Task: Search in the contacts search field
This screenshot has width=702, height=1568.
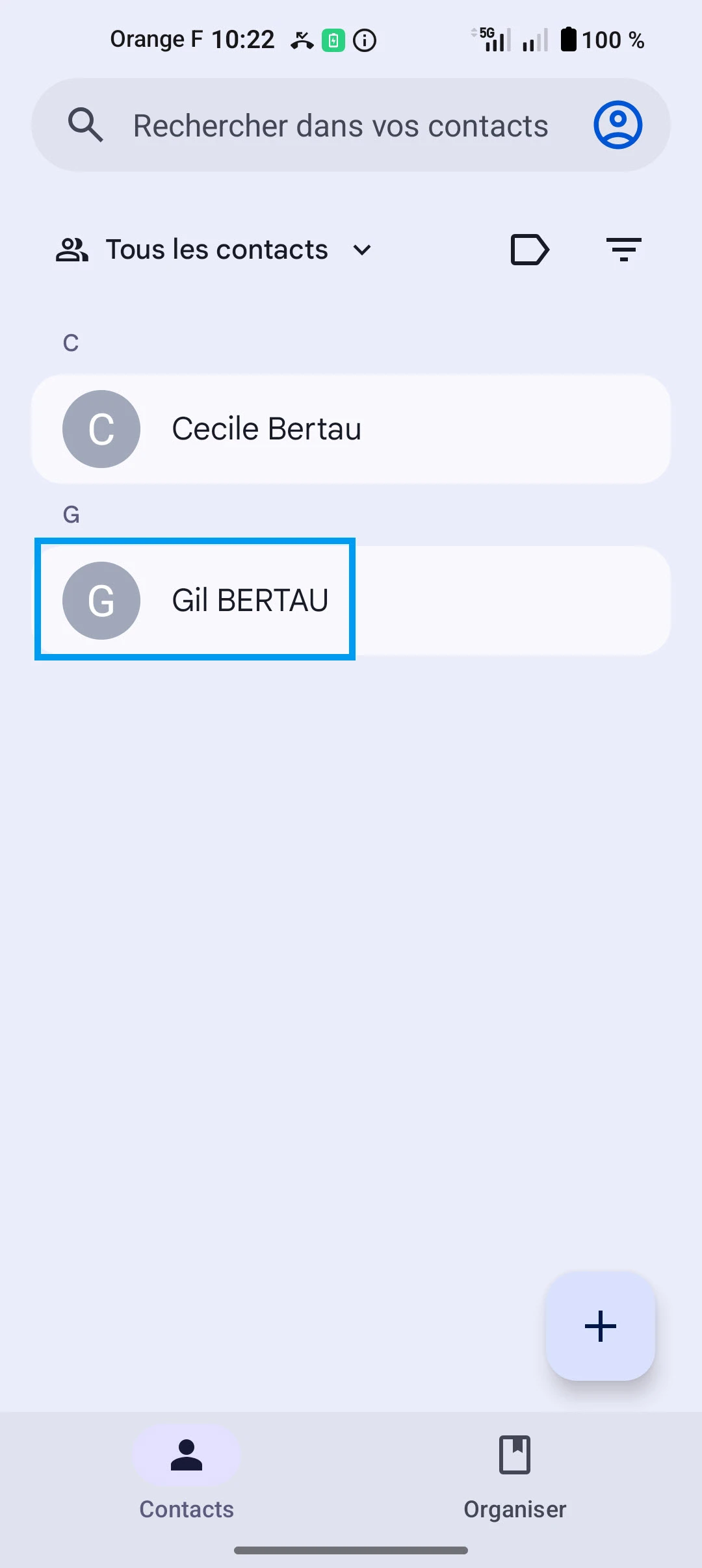Action: [340, 125]
